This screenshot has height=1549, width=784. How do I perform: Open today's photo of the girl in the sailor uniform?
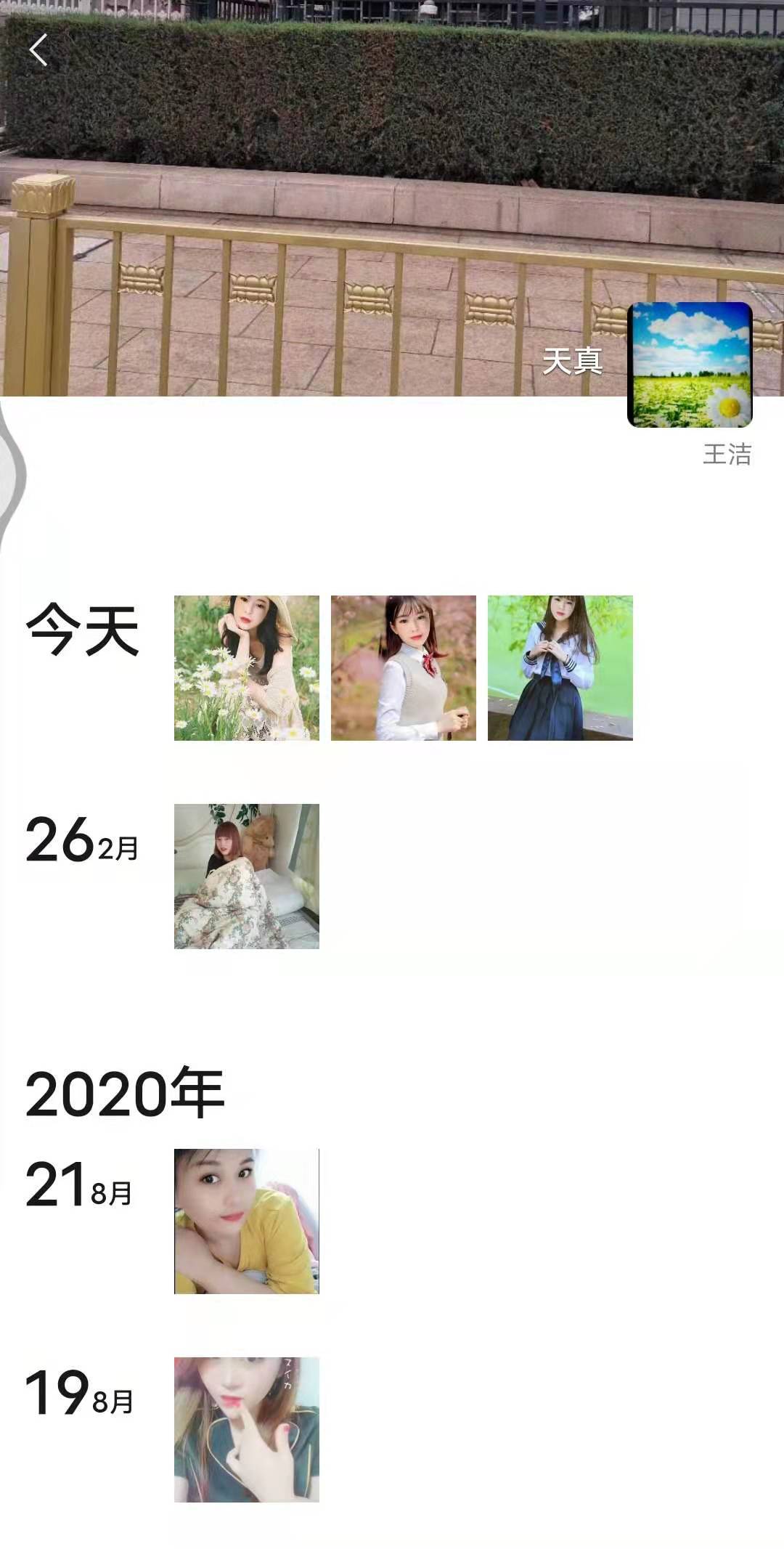click(x=560, y=668)
